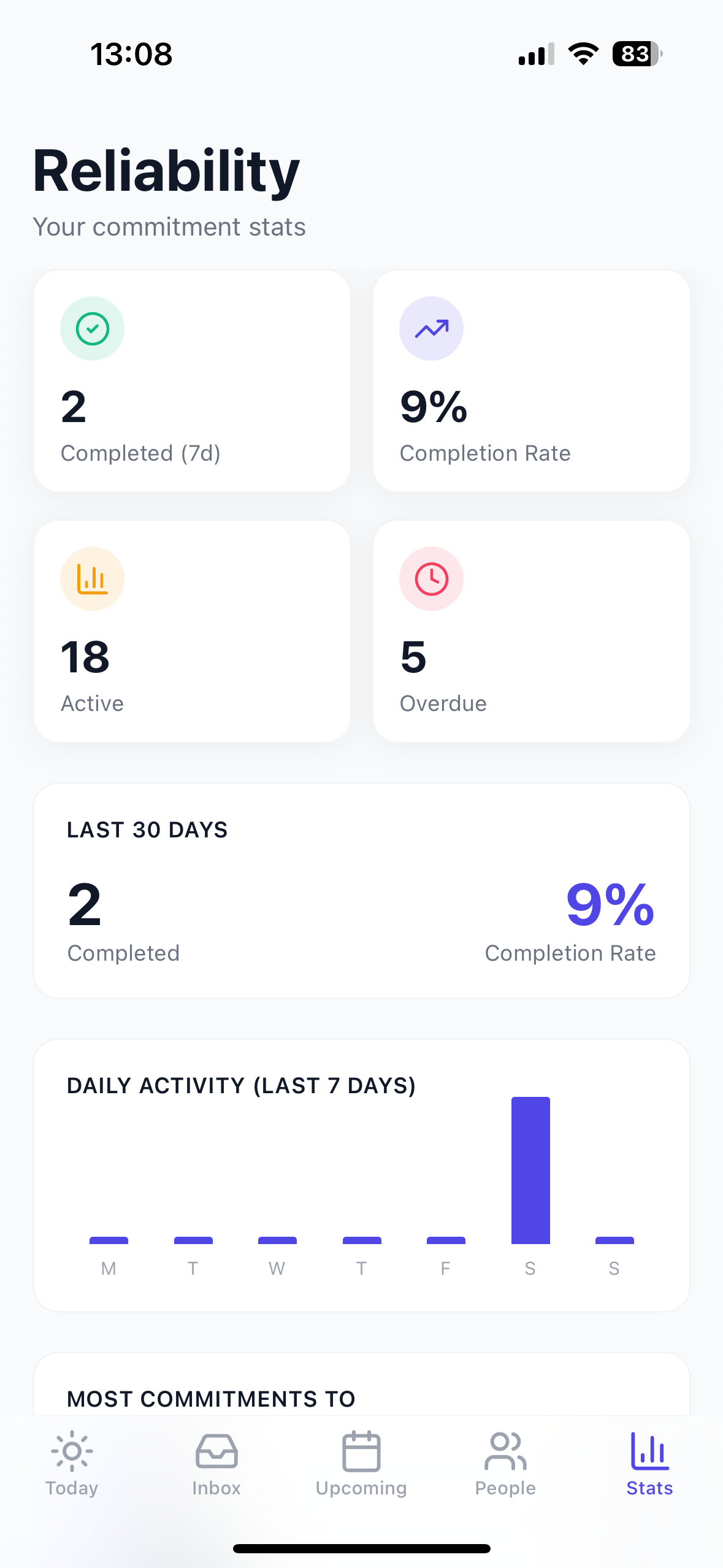Click the Daily Activity (Last 7 Days) heading

click(241, 1085)
